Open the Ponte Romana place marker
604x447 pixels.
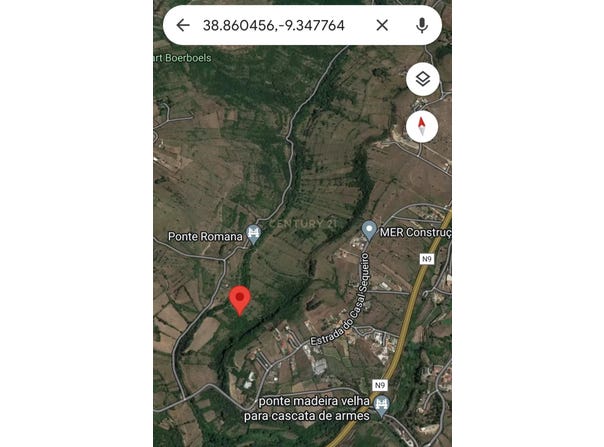[x=254, y=235]
